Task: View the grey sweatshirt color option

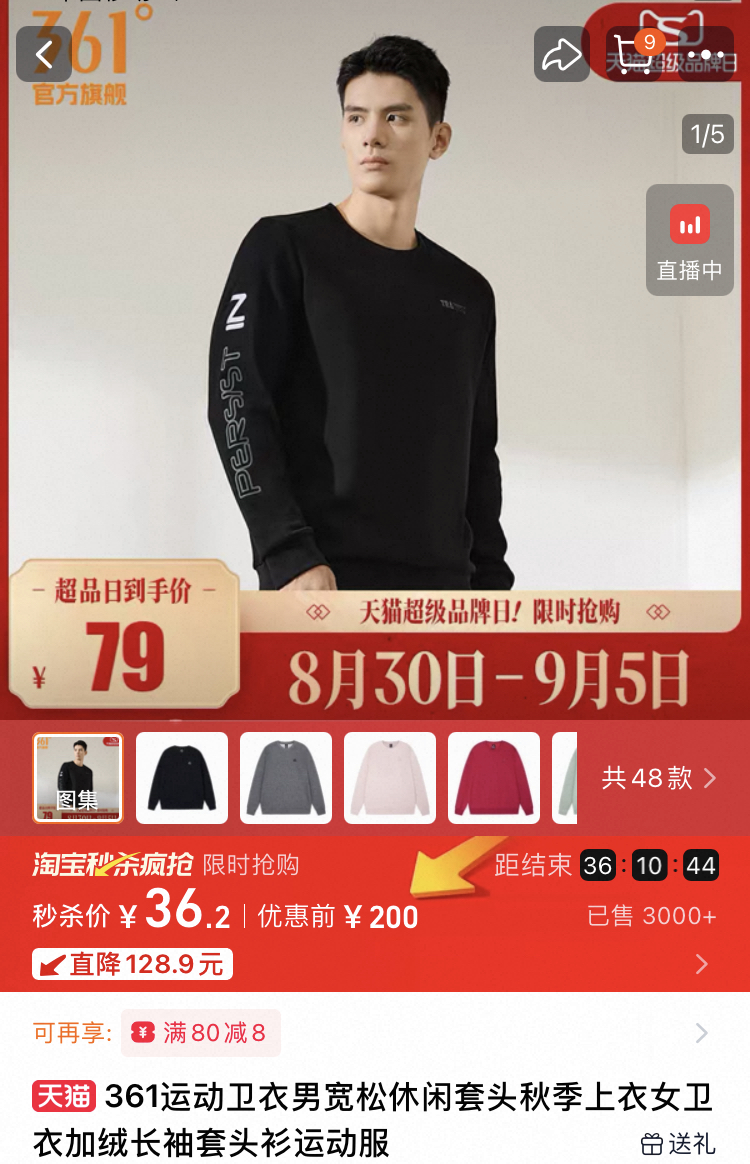Action: tap(286, 778)
